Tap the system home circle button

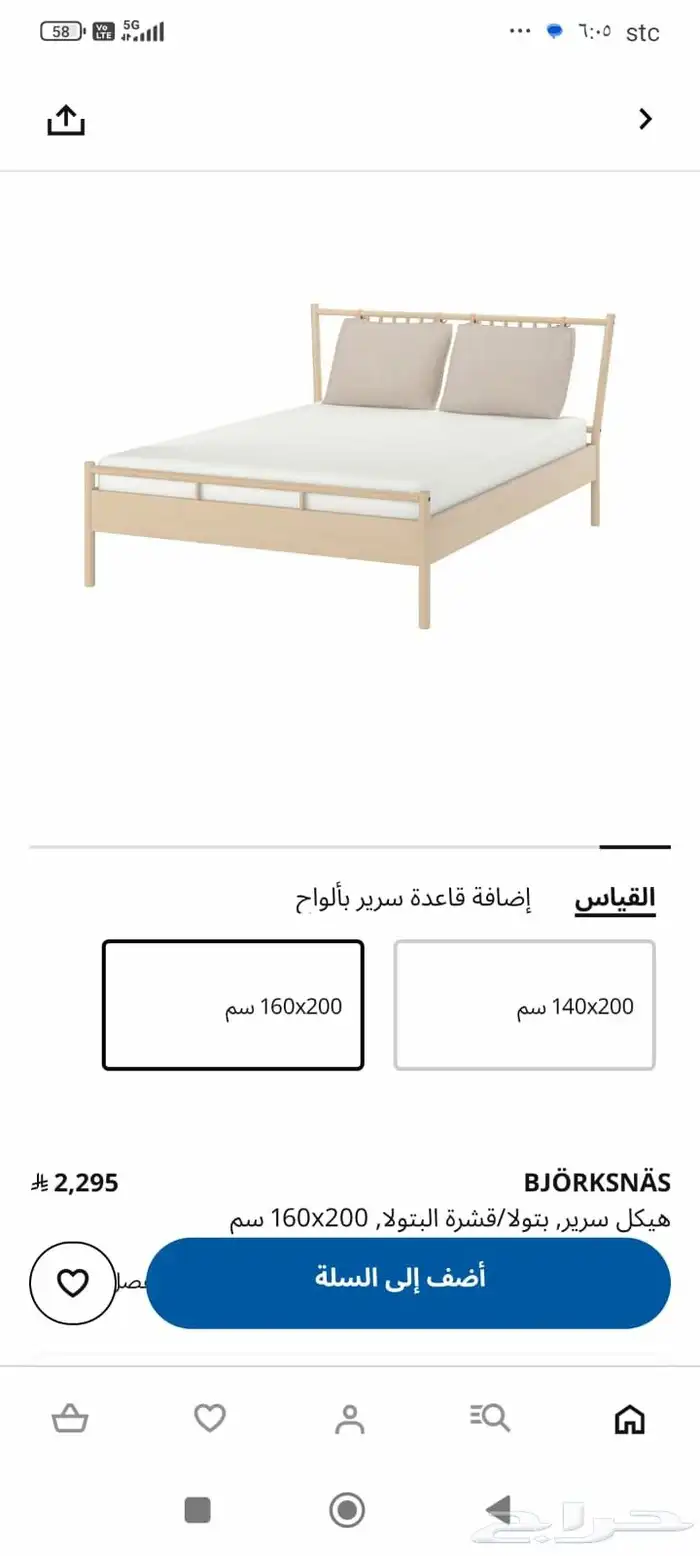(x=347, y=1510)
